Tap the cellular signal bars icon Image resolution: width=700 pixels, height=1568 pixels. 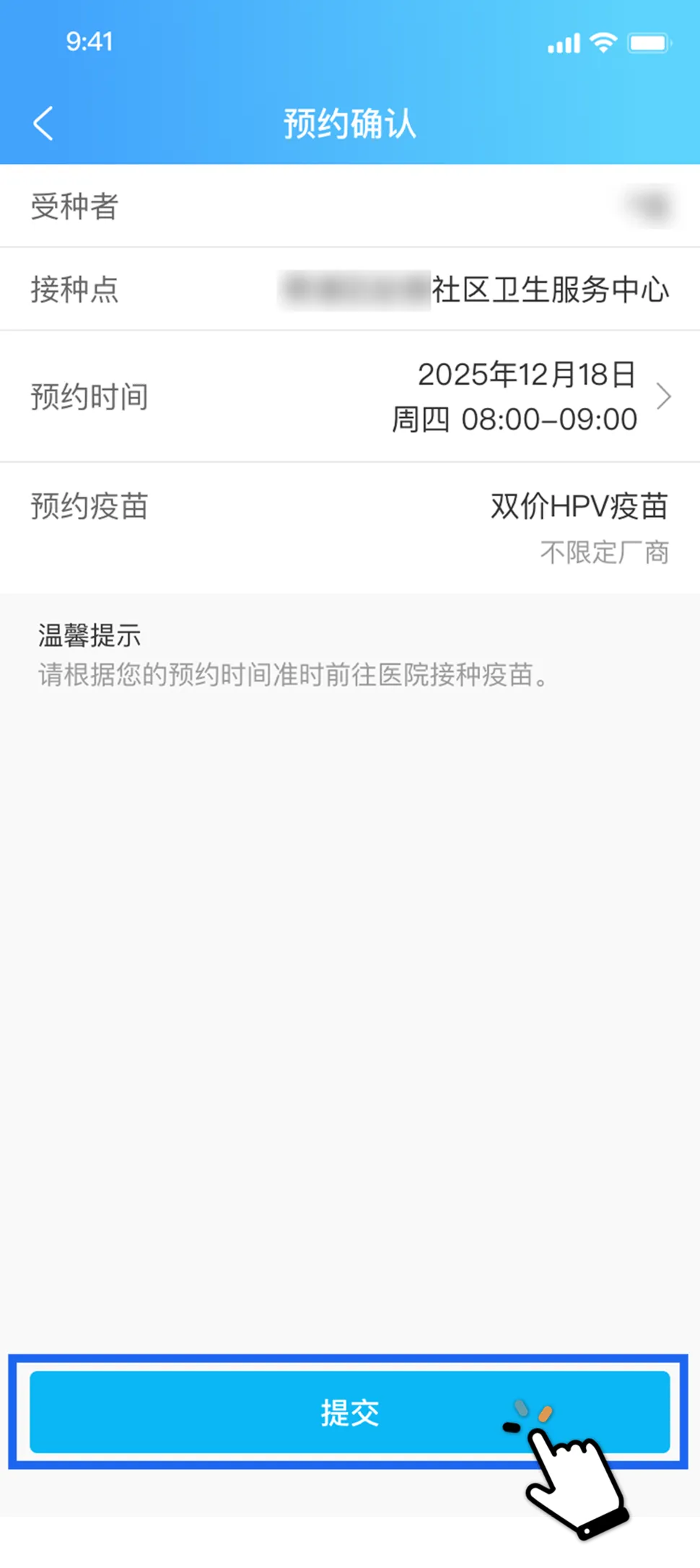click(563, 43)
